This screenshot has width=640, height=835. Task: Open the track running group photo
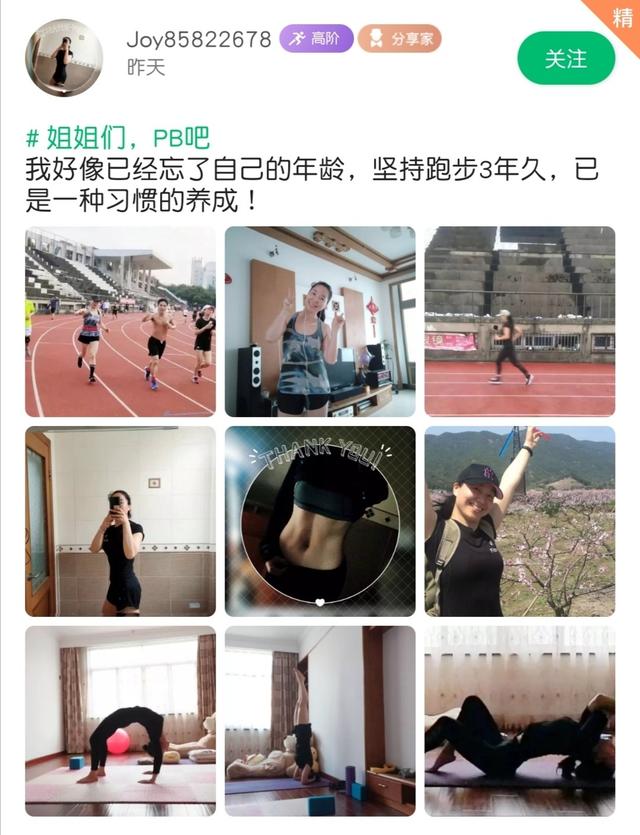tap(120, 321)
